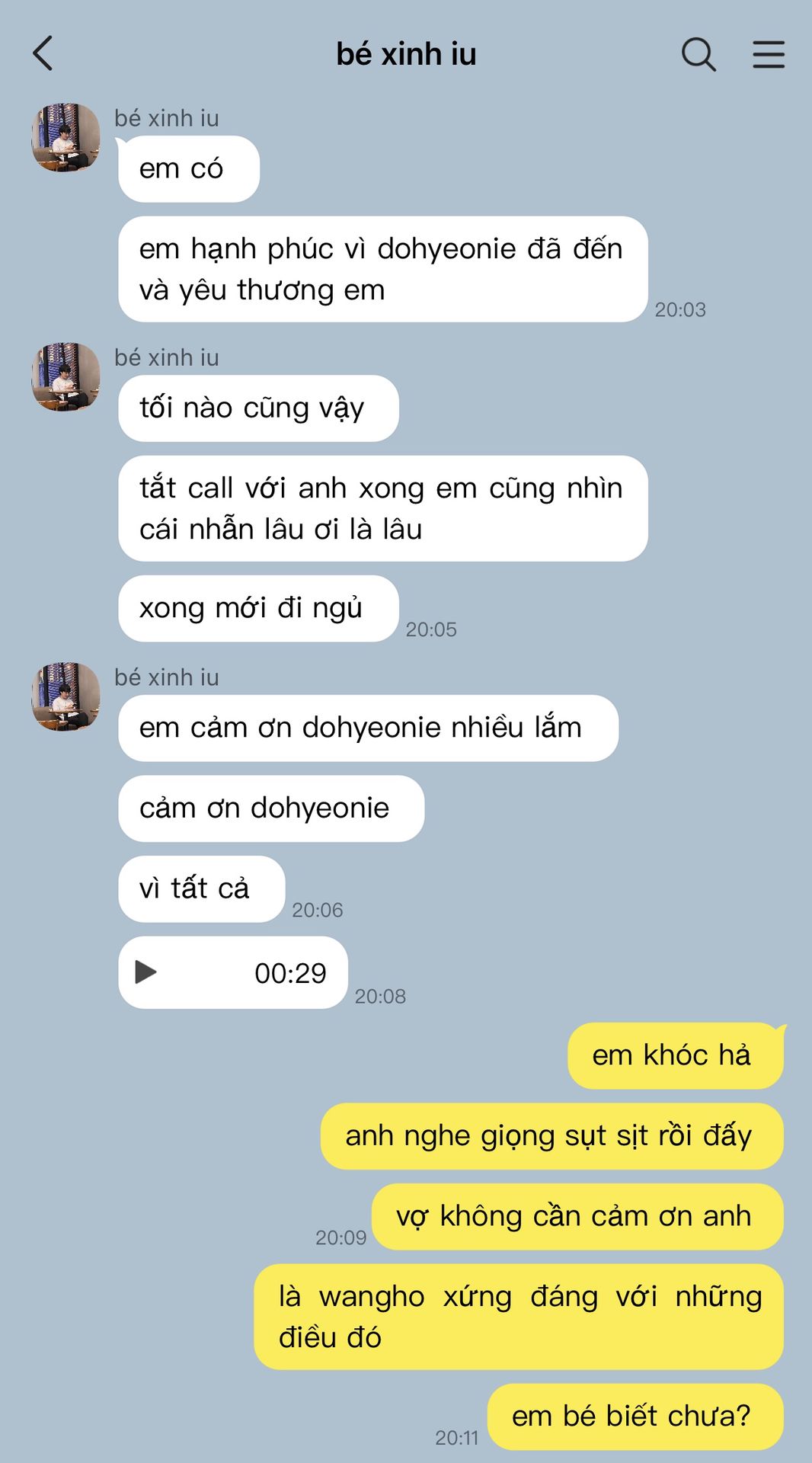Viewport: 812px width, 1463px height.
Task: Open avatar beside "tối nào cũng vậy"
Action: [66, 377]
